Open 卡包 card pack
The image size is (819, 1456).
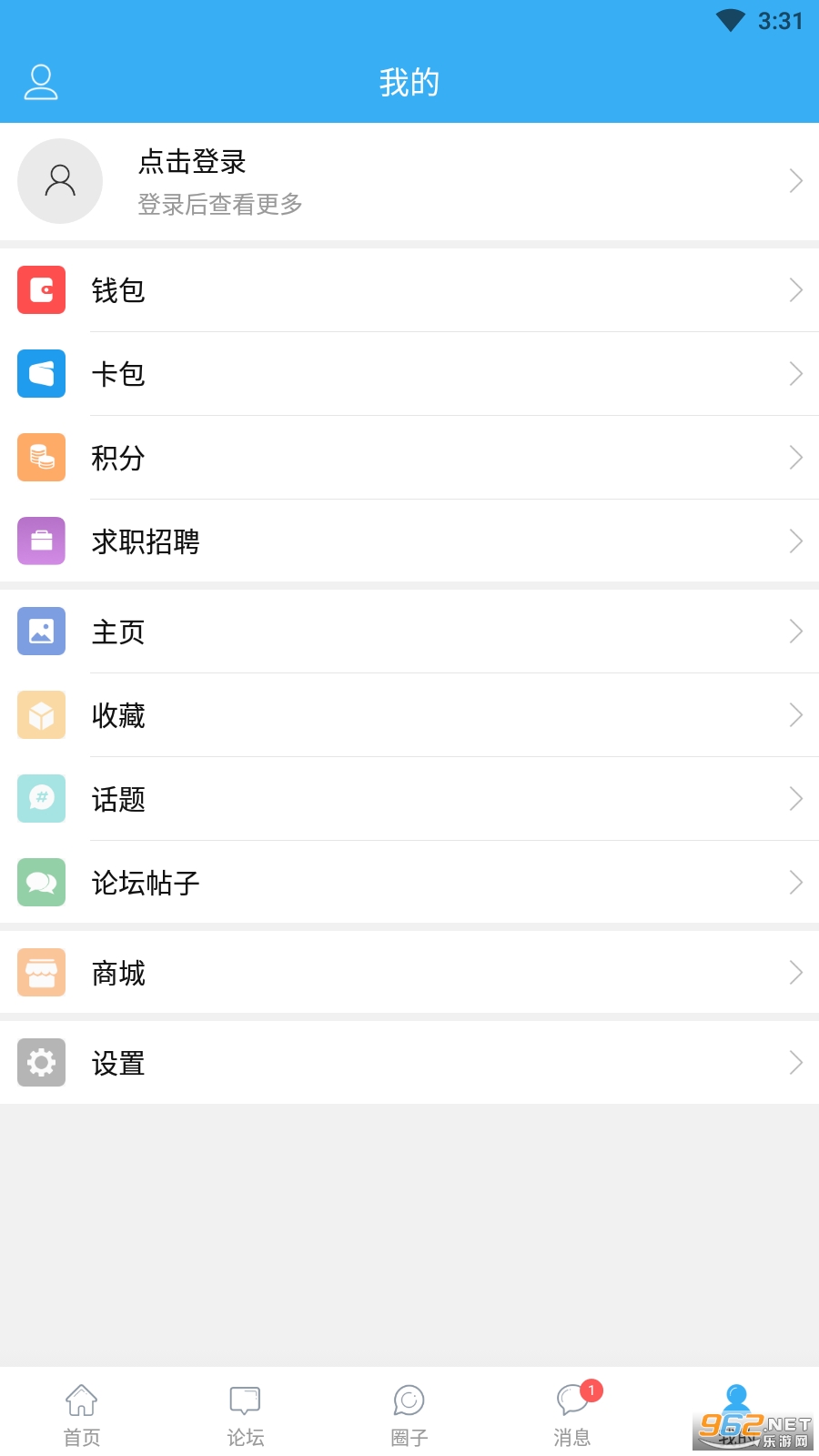[409, 374]
